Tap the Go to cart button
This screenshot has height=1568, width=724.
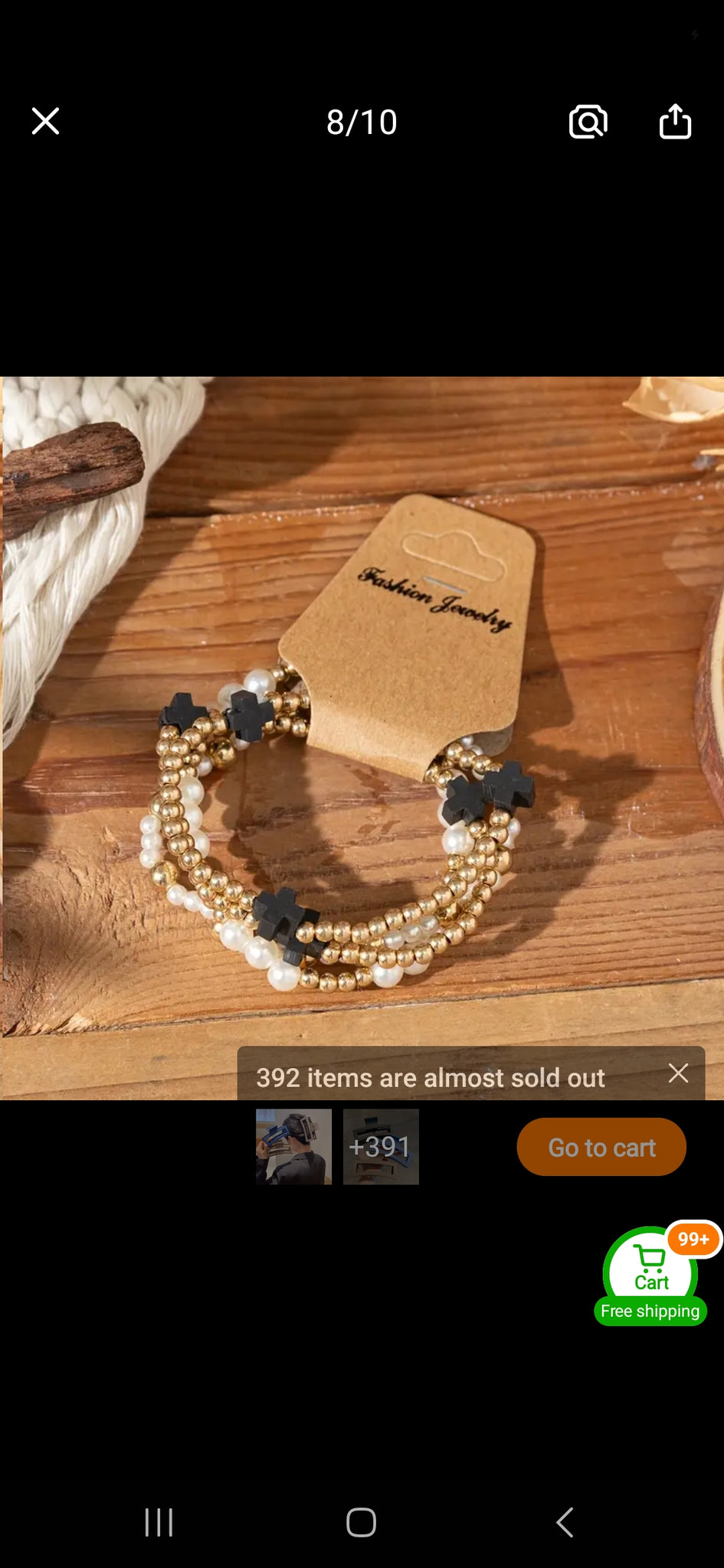click(601, 1147)
